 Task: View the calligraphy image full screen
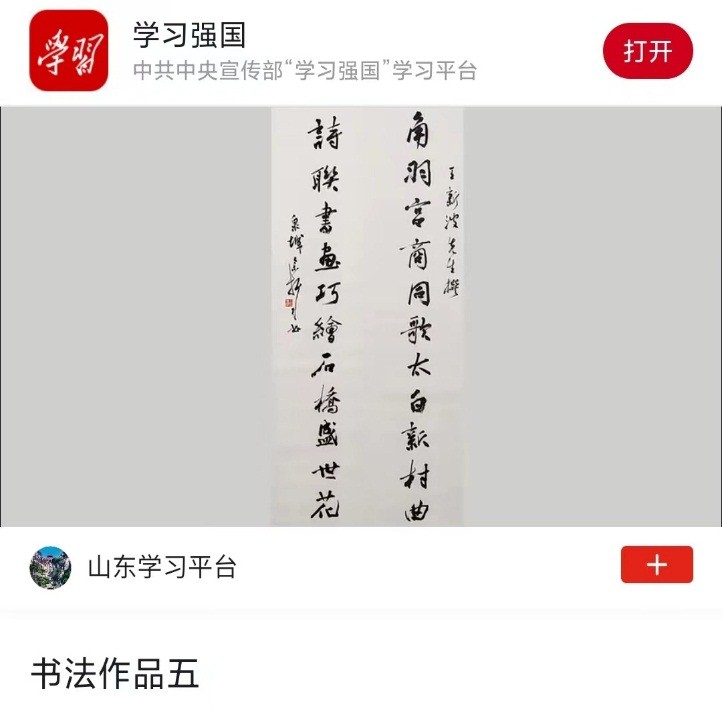click(367, 316)
